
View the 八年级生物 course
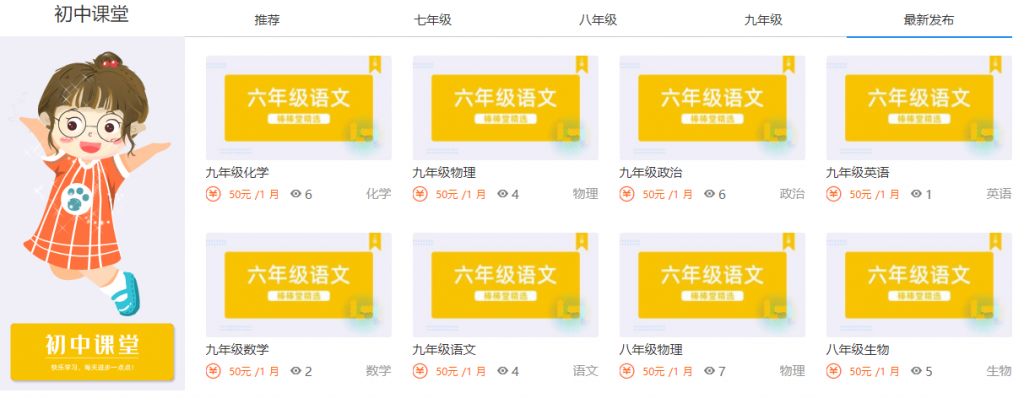919,307
